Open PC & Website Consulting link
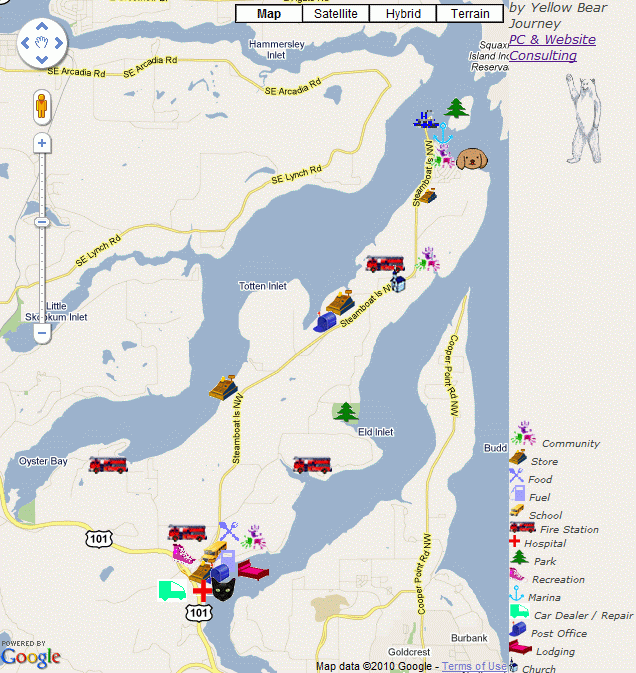 552,47
